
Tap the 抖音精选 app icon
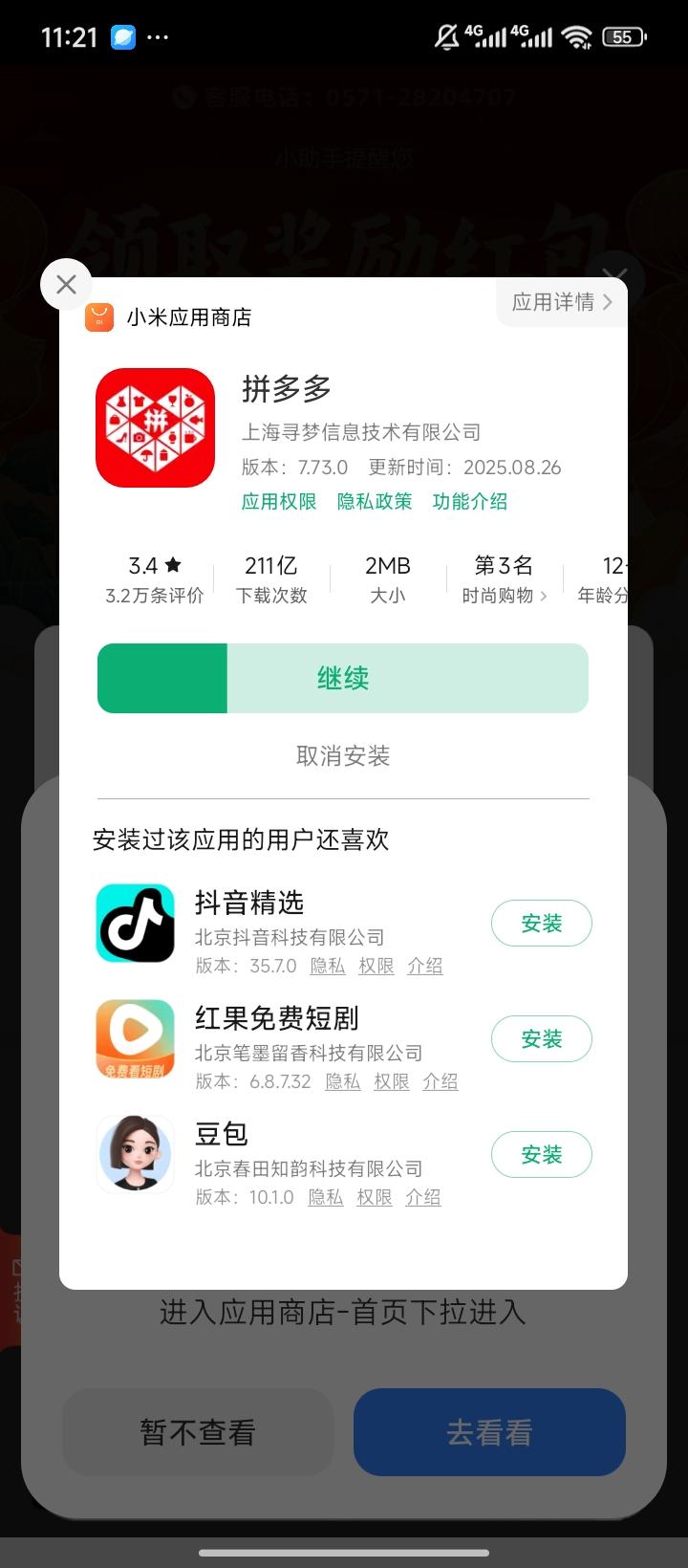tap(134, 923)
